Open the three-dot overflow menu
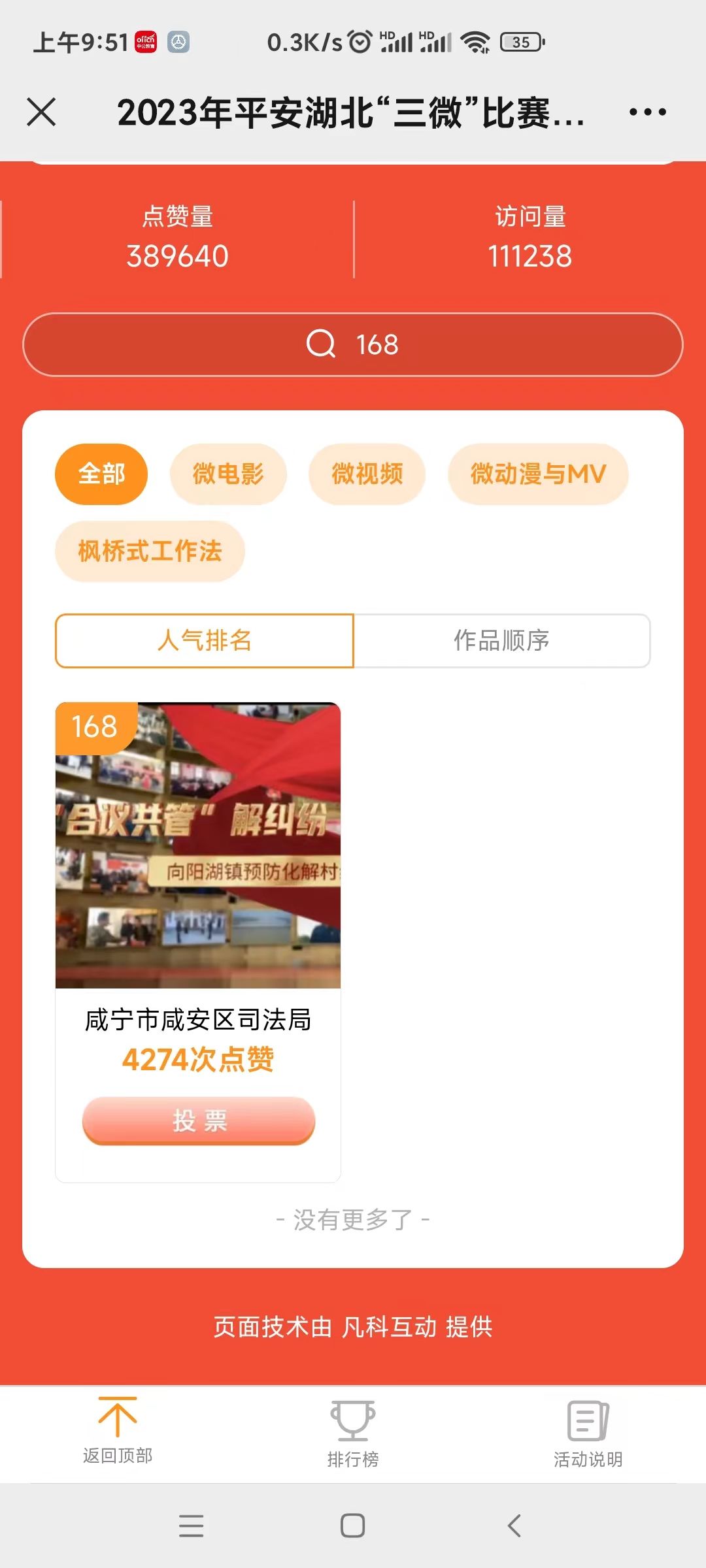The width and height of the screenshot is (706, 1568). coord(647,112)
